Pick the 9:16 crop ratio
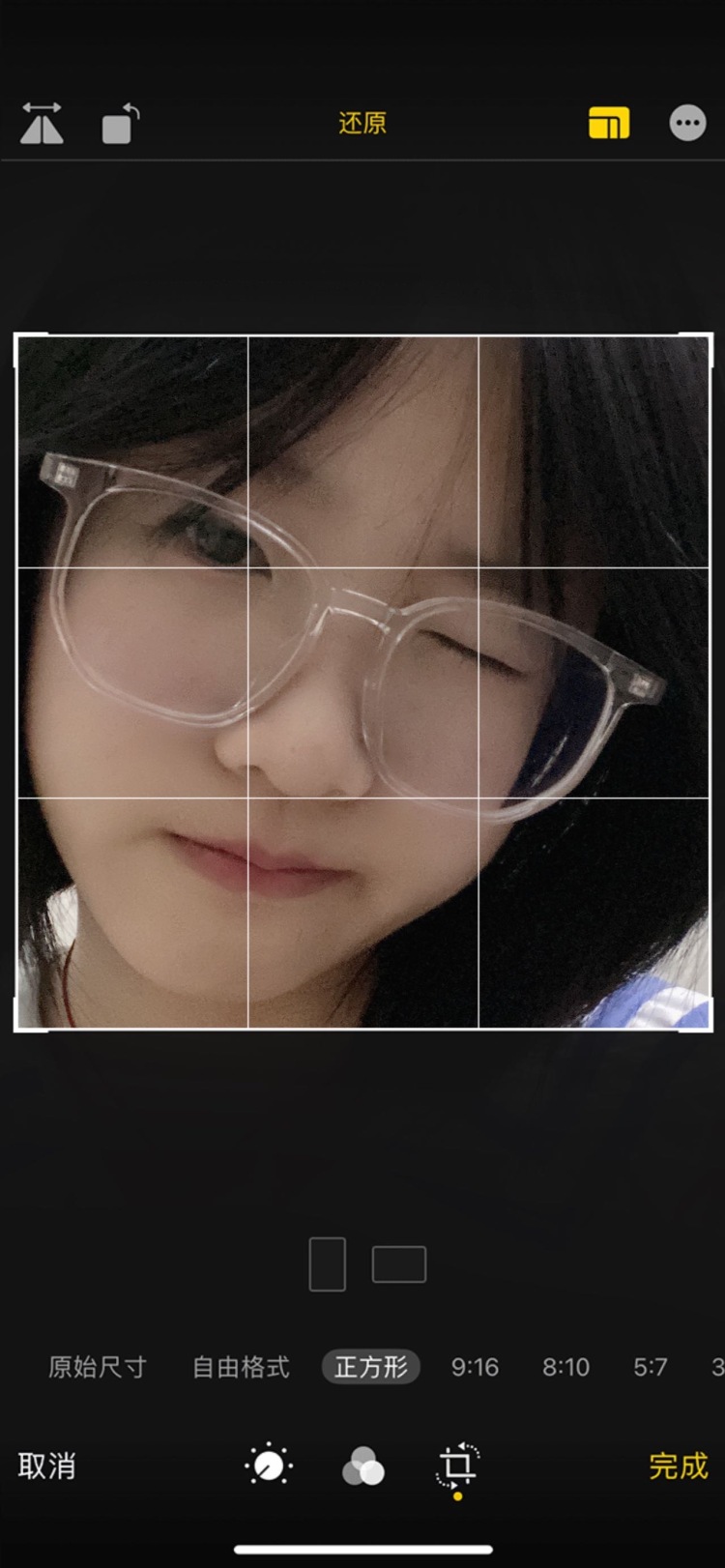The height and width of the screenshot is (1568, 725). 475,1367
